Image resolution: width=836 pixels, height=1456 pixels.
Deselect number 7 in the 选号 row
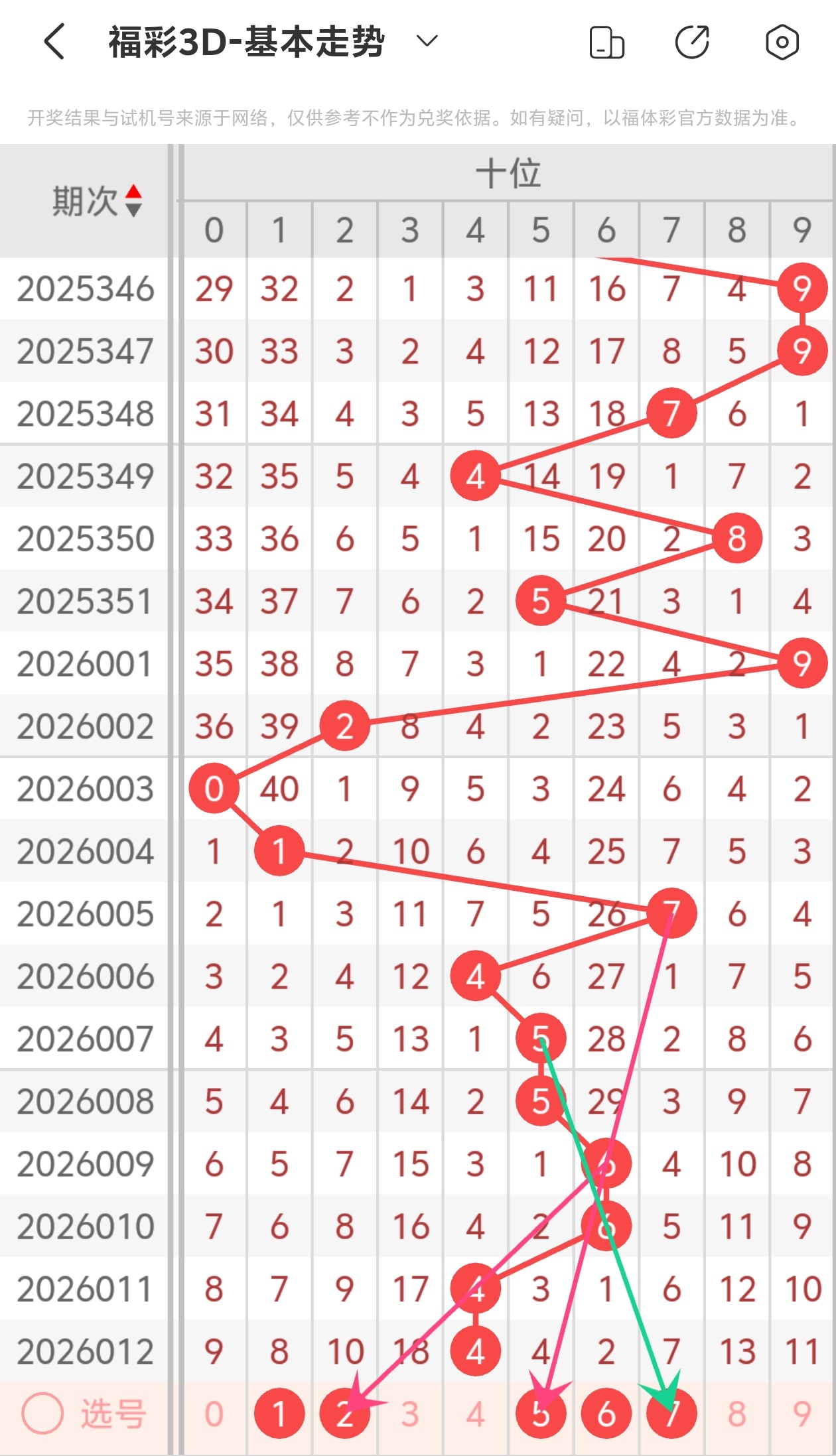tap(671, 1414)
